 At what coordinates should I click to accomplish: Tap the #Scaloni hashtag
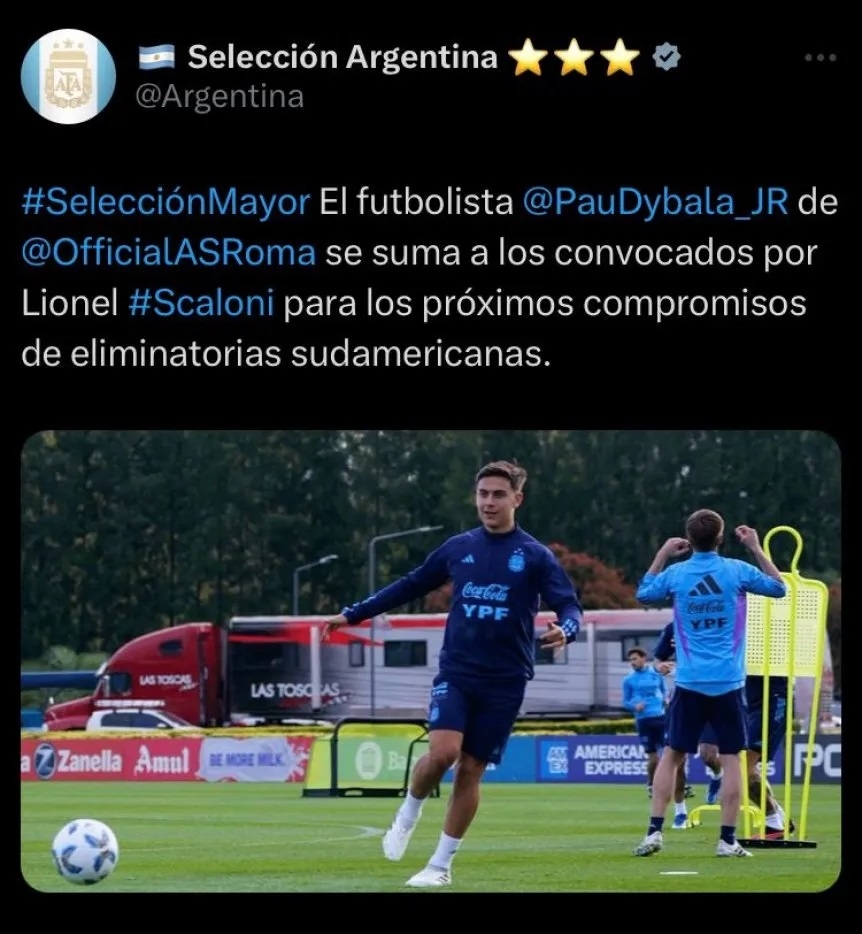point(201,303)
